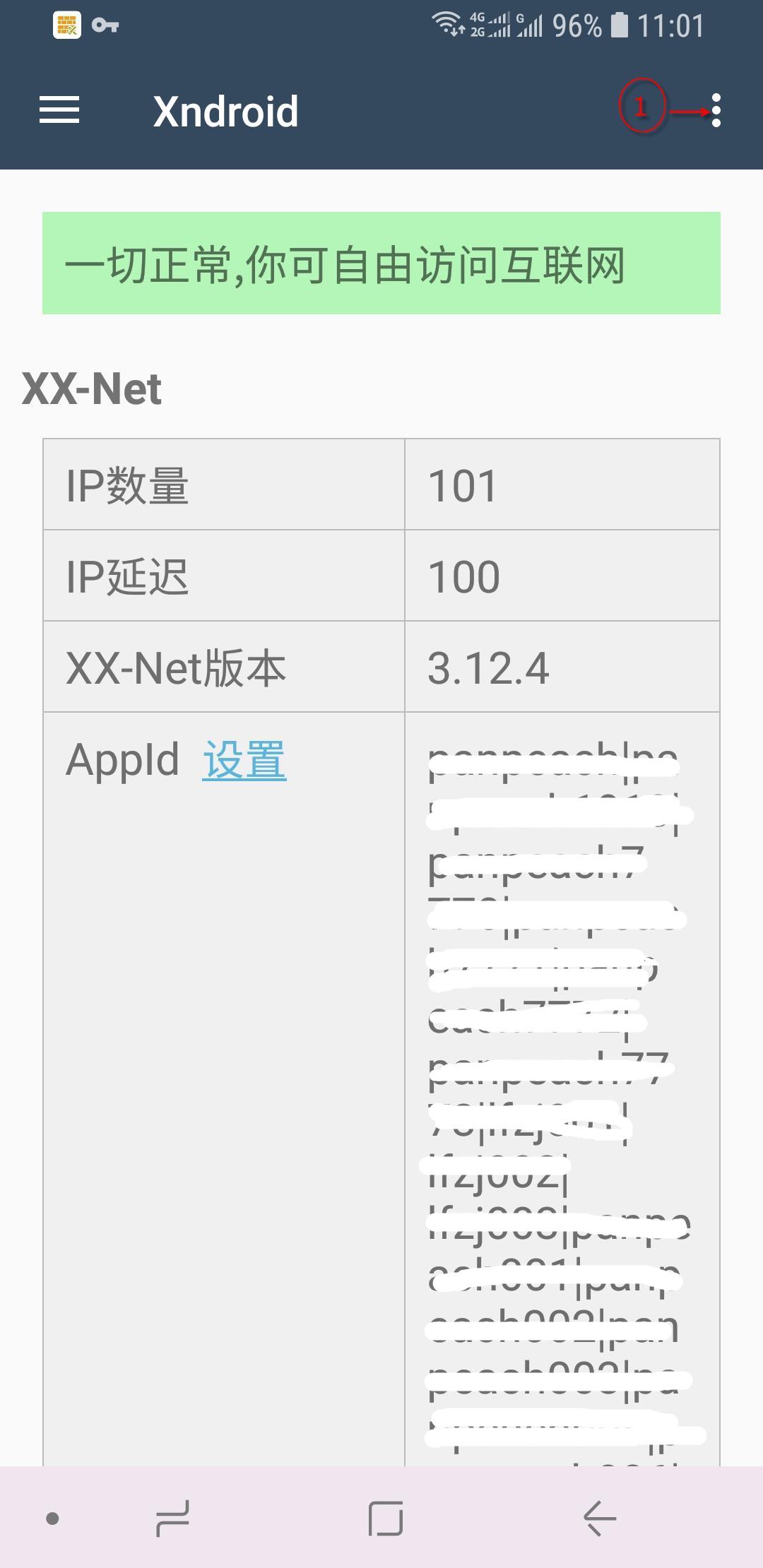Tap the key icon in the status bar
Image resolution: width=763 pixels, height=1568 pixels.
point(103,25)
